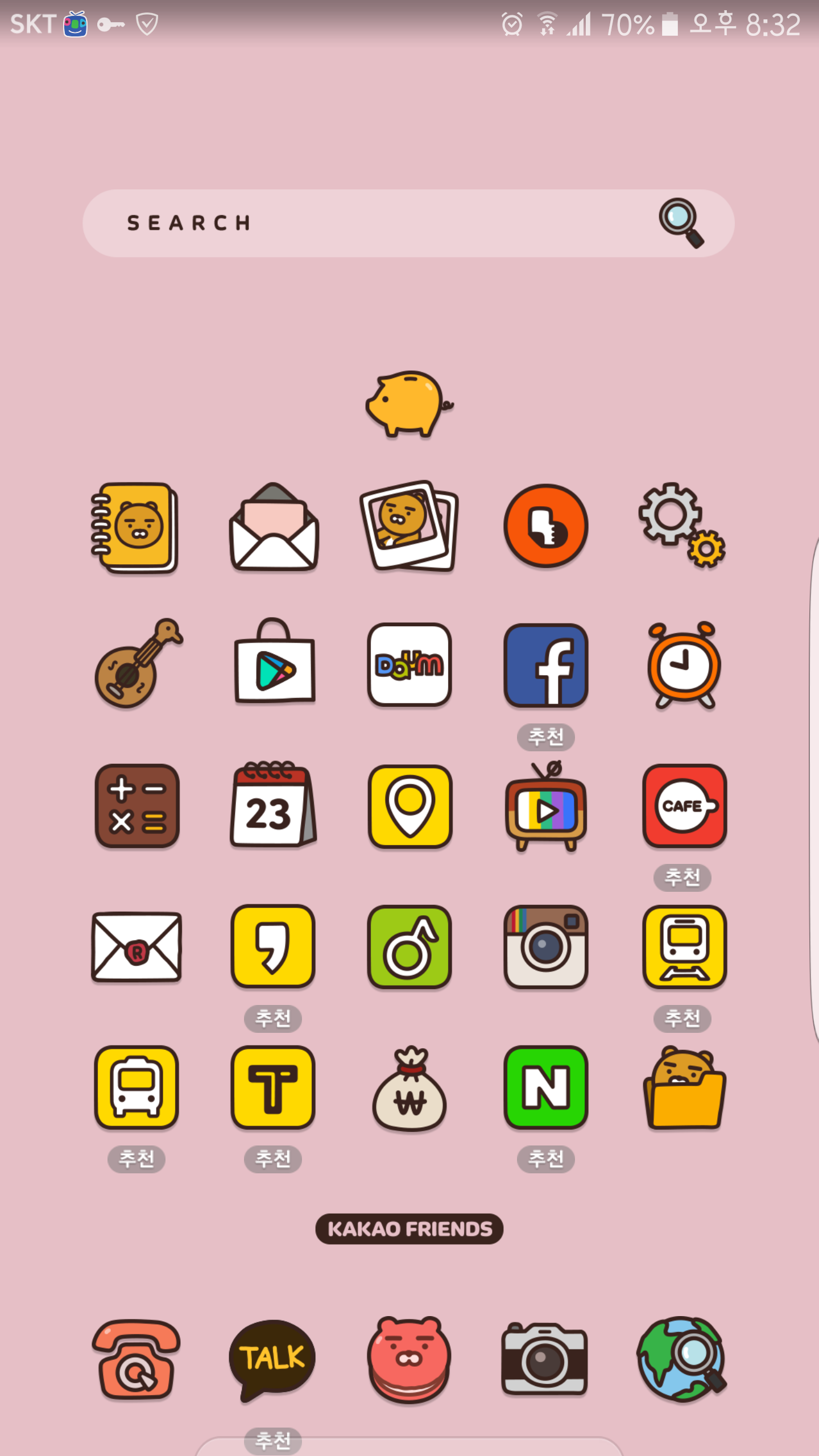Open the phone dialer in the dock

coord(136,1359)
